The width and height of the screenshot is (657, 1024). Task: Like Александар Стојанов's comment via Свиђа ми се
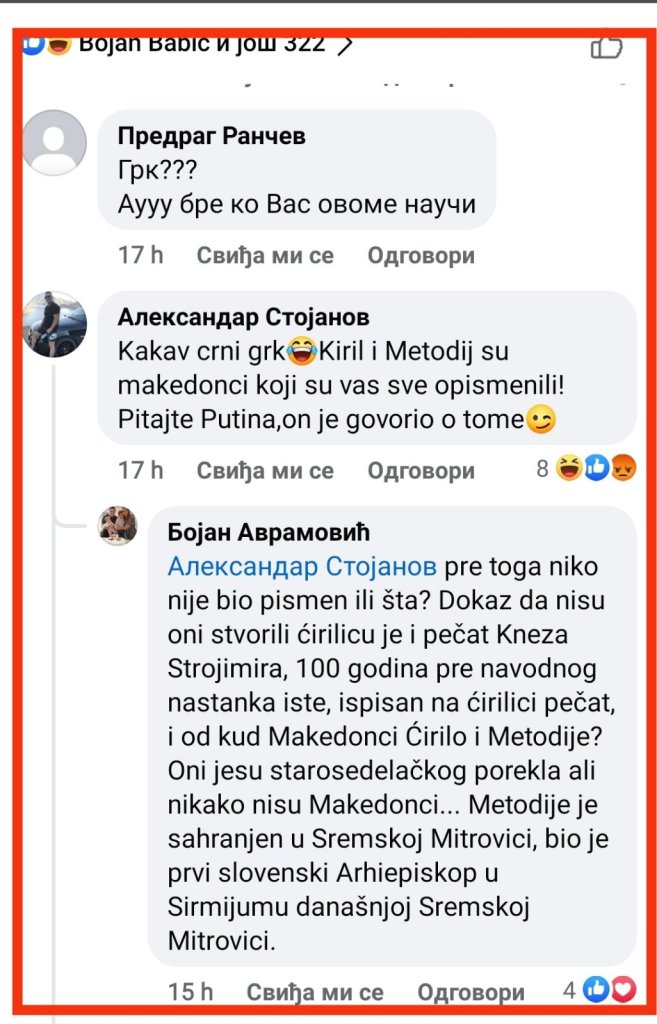tap(265, 469)
